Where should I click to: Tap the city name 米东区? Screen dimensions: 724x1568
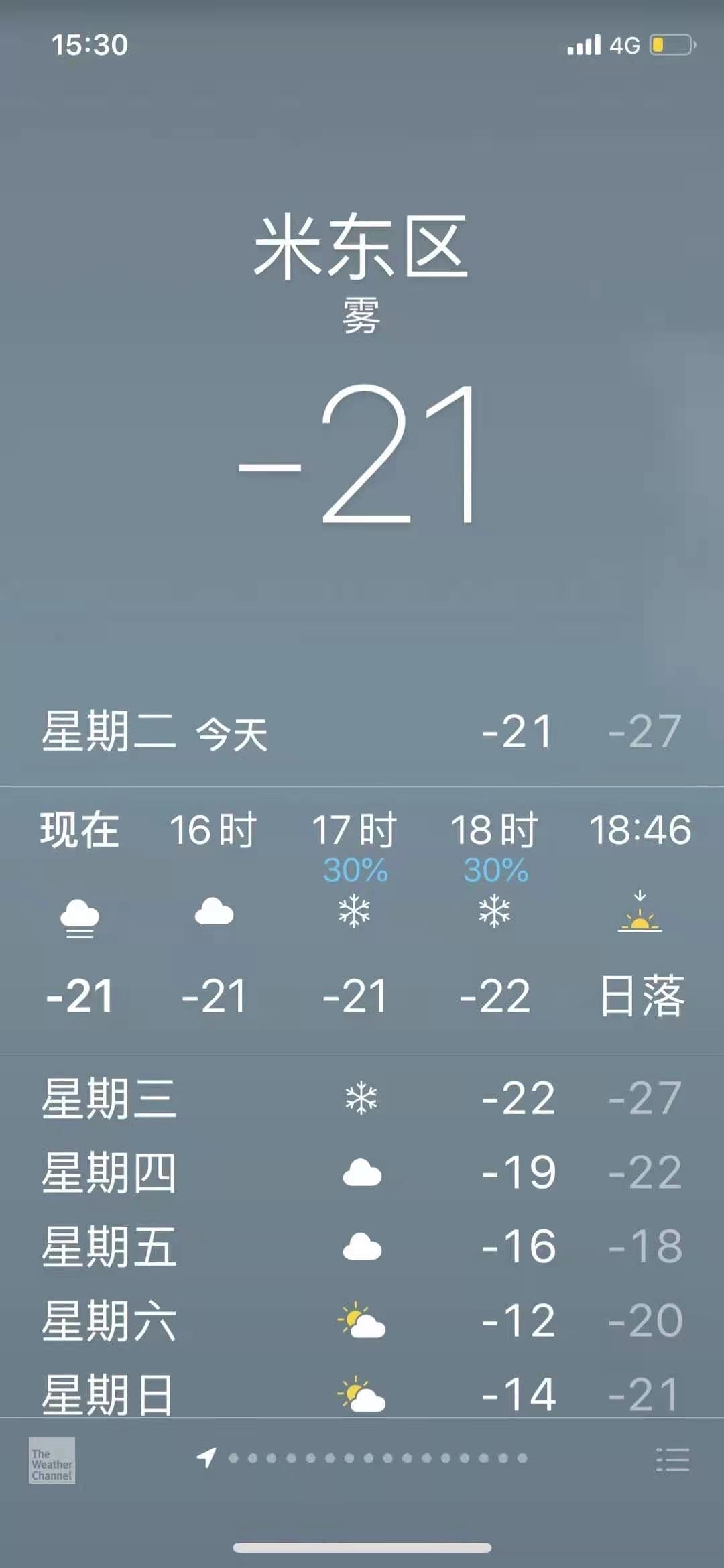(362, 247)
